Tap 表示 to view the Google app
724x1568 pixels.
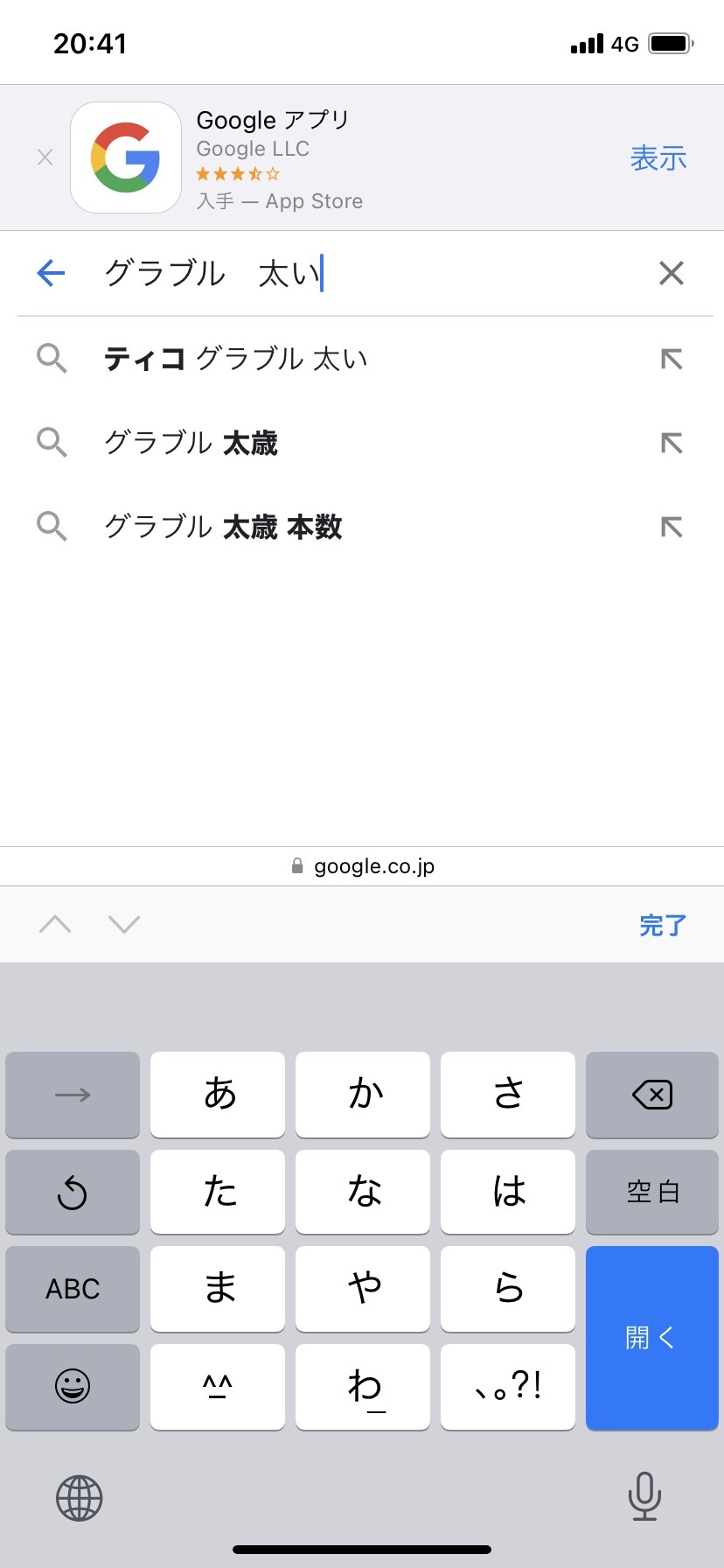tap(658, 158)
